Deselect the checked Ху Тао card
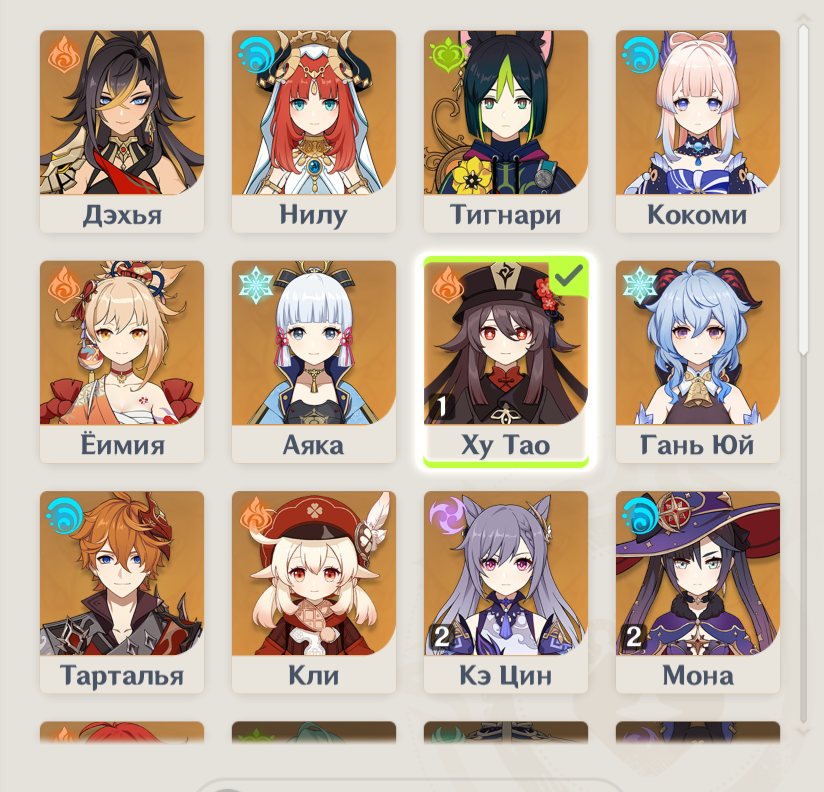The image size is (824, 792). pos(506,360)
